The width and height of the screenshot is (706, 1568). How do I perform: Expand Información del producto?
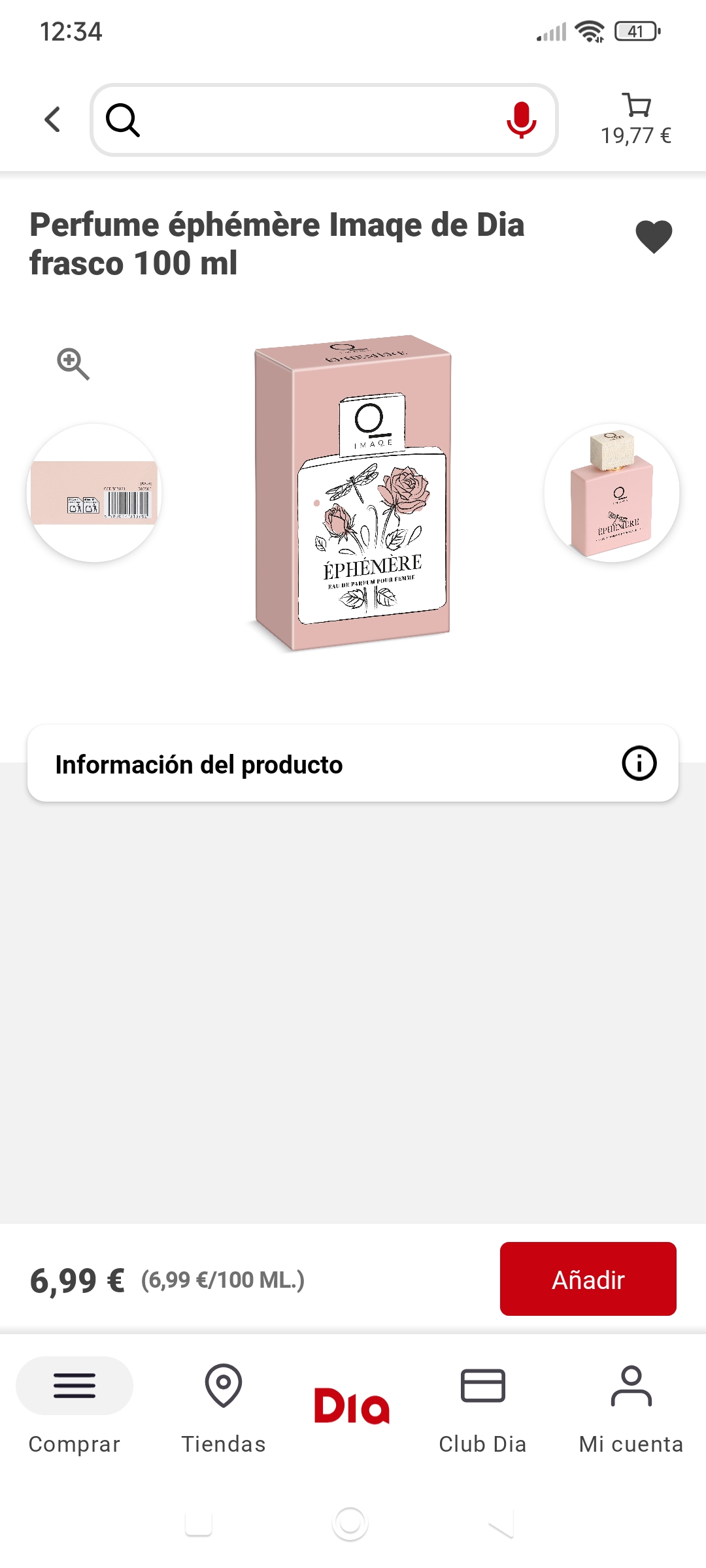pos(353,763)
